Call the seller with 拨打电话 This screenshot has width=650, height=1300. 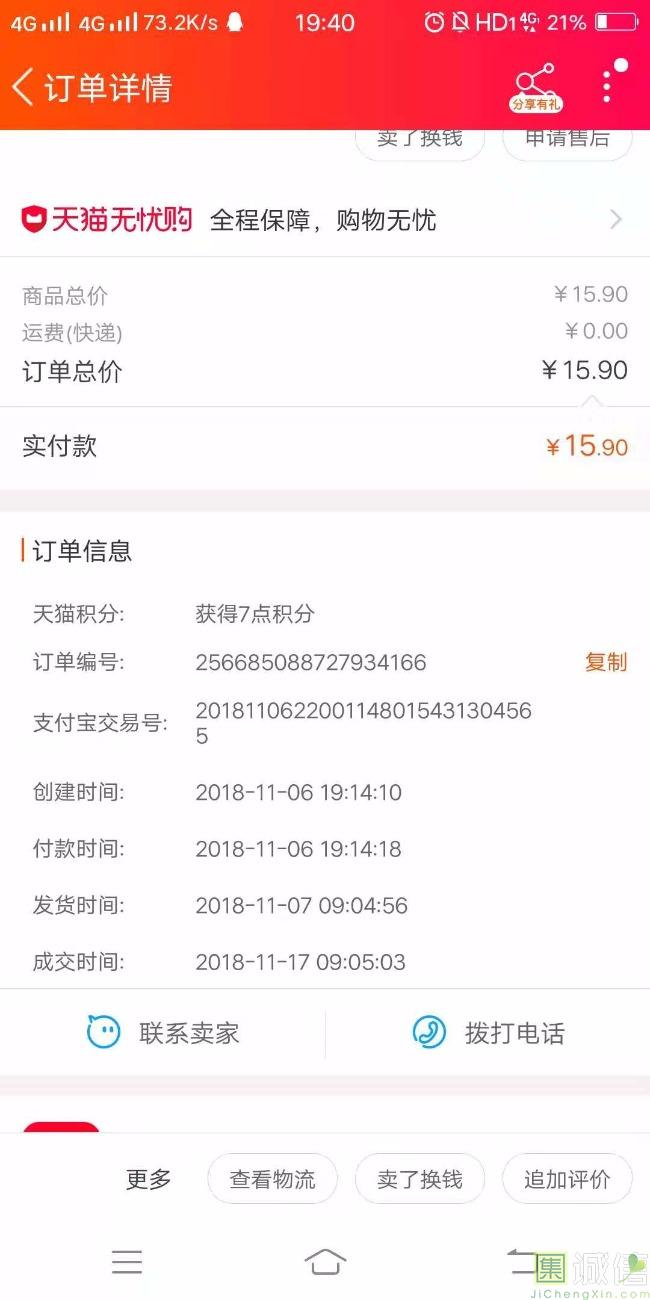tap(489, 1033)
